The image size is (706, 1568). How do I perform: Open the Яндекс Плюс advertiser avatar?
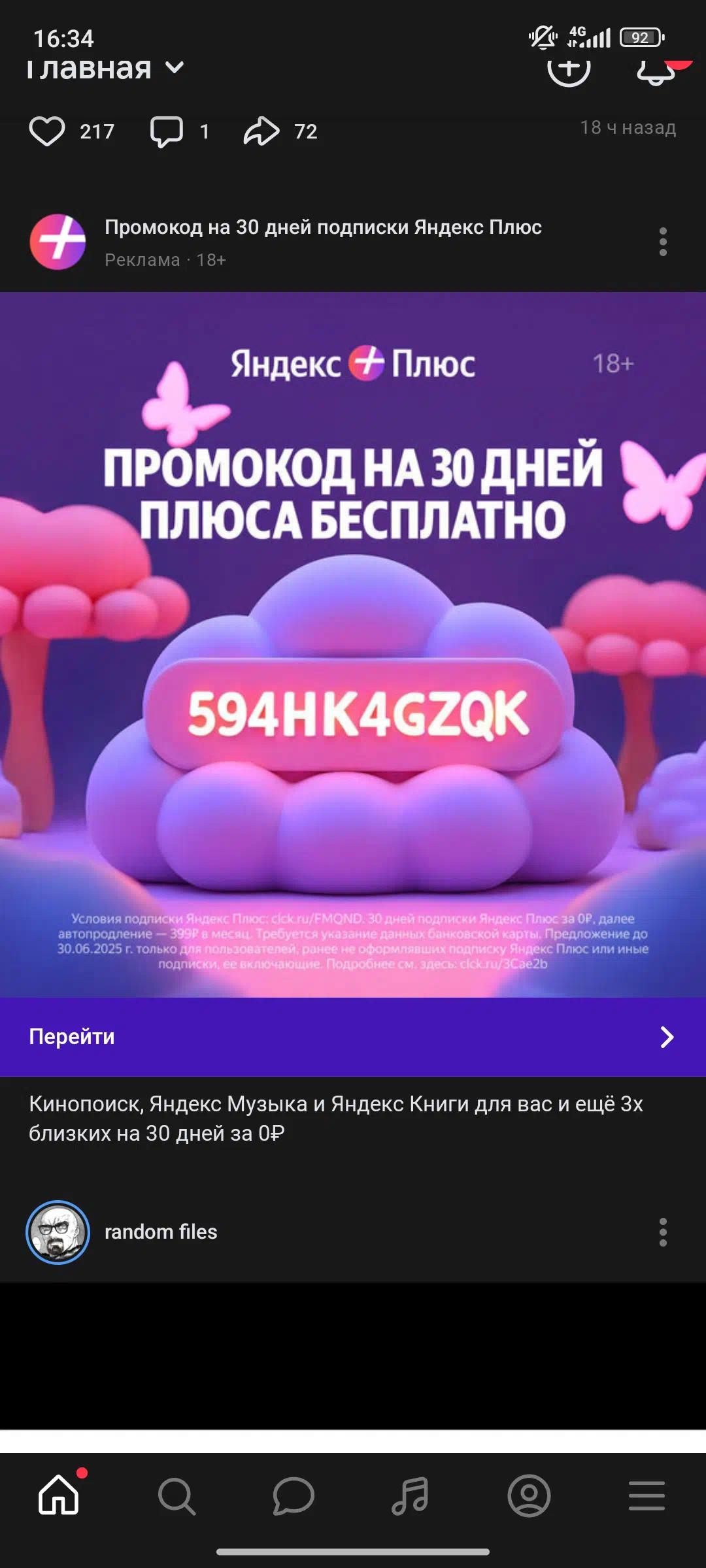pos(58,242)
